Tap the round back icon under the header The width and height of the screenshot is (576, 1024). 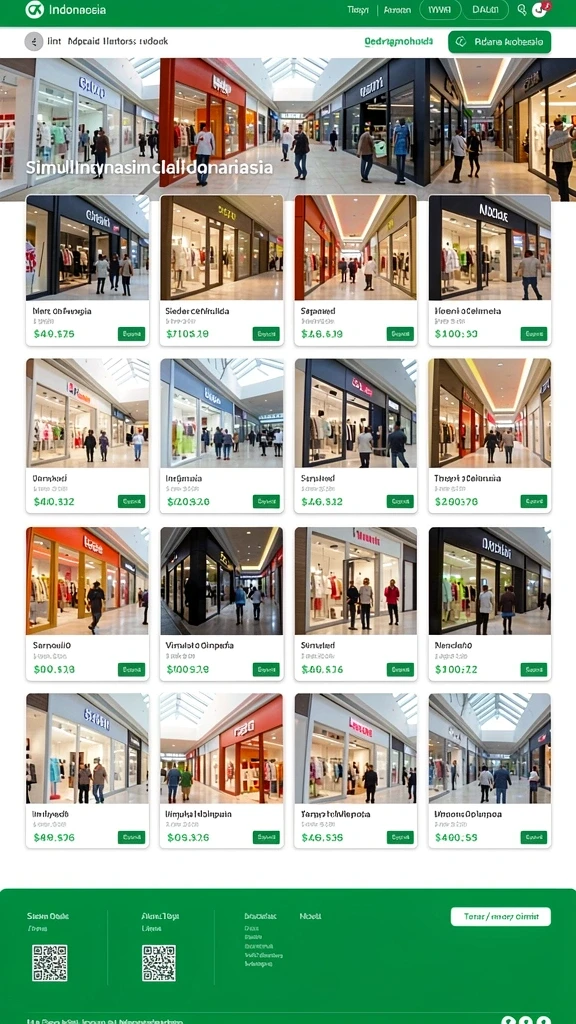point(34,42)
